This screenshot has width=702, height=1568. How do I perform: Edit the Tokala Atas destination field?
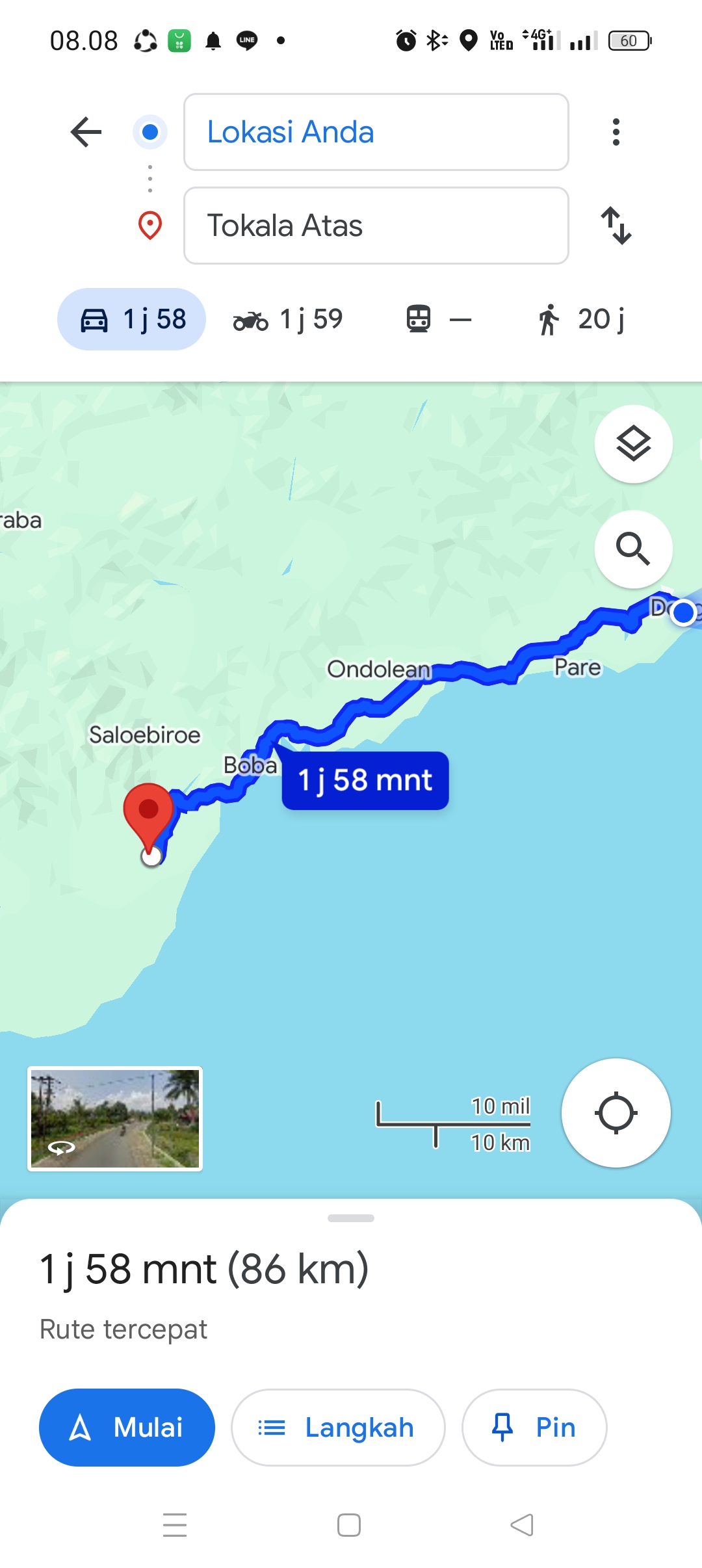coord(376,226)
